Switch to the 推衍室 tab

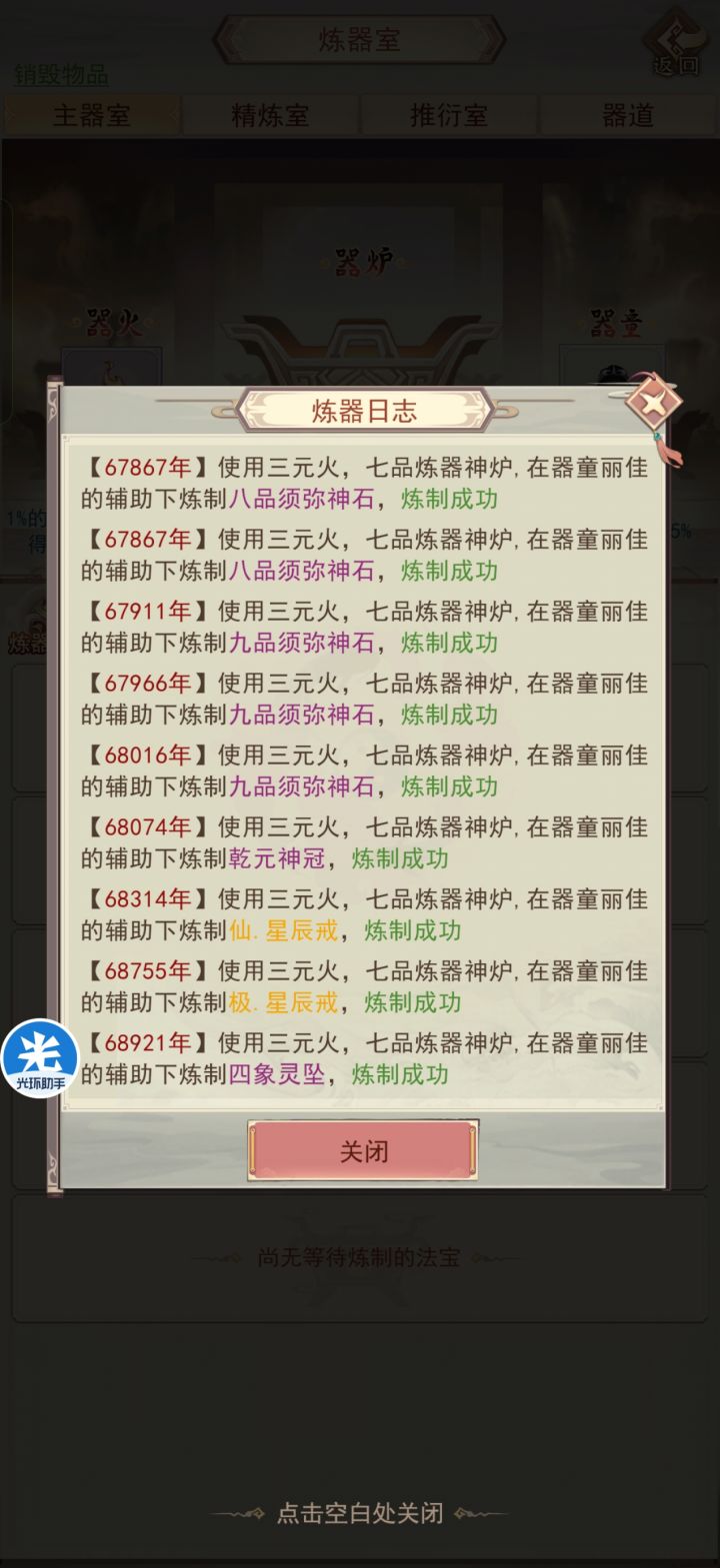pyautogui.click(x=450, y=114)
